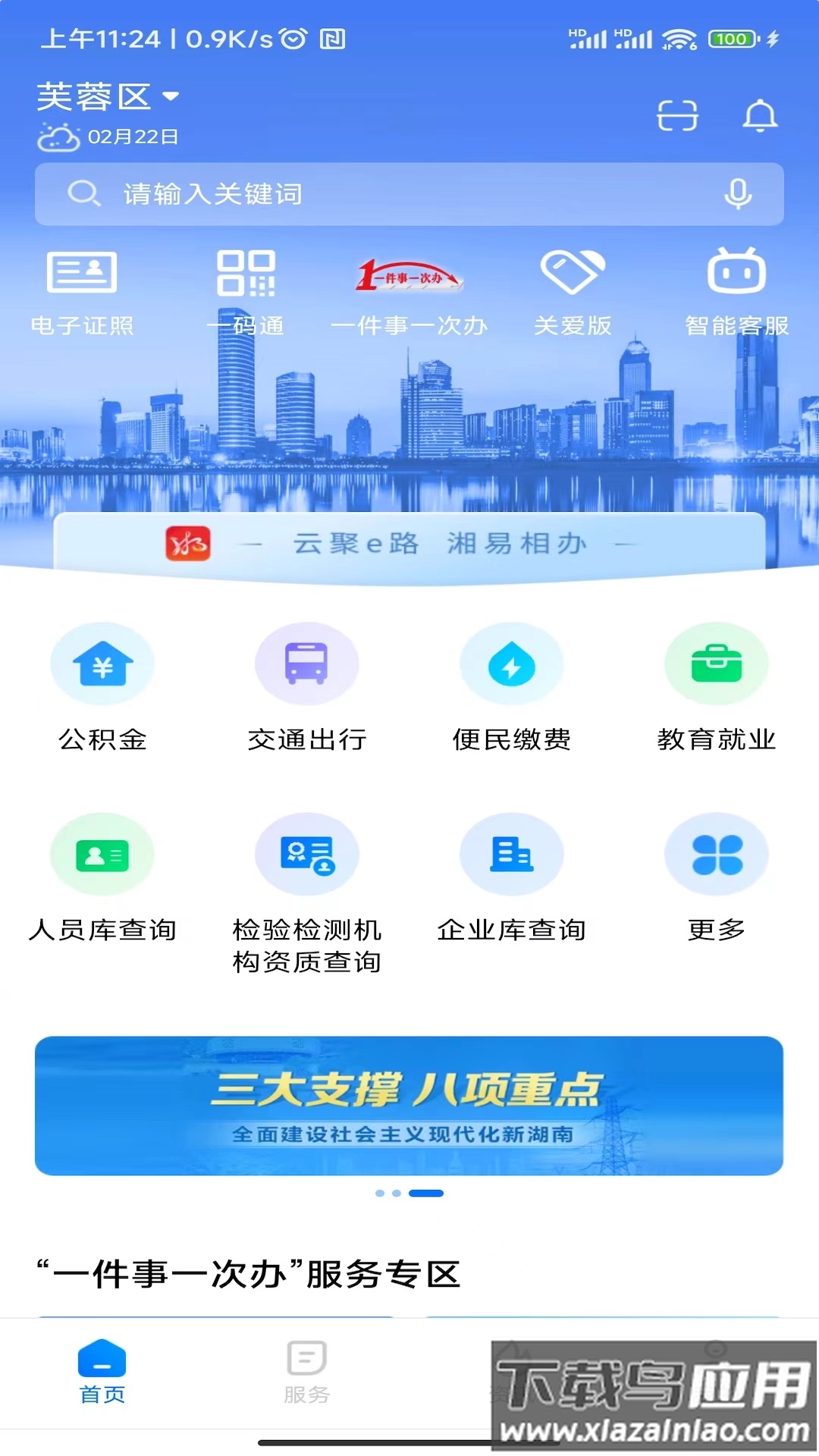Viewport: 819px width, 1456px height.
Task: Expand the 芙蓉区 district selector
Action: (106, 97)
